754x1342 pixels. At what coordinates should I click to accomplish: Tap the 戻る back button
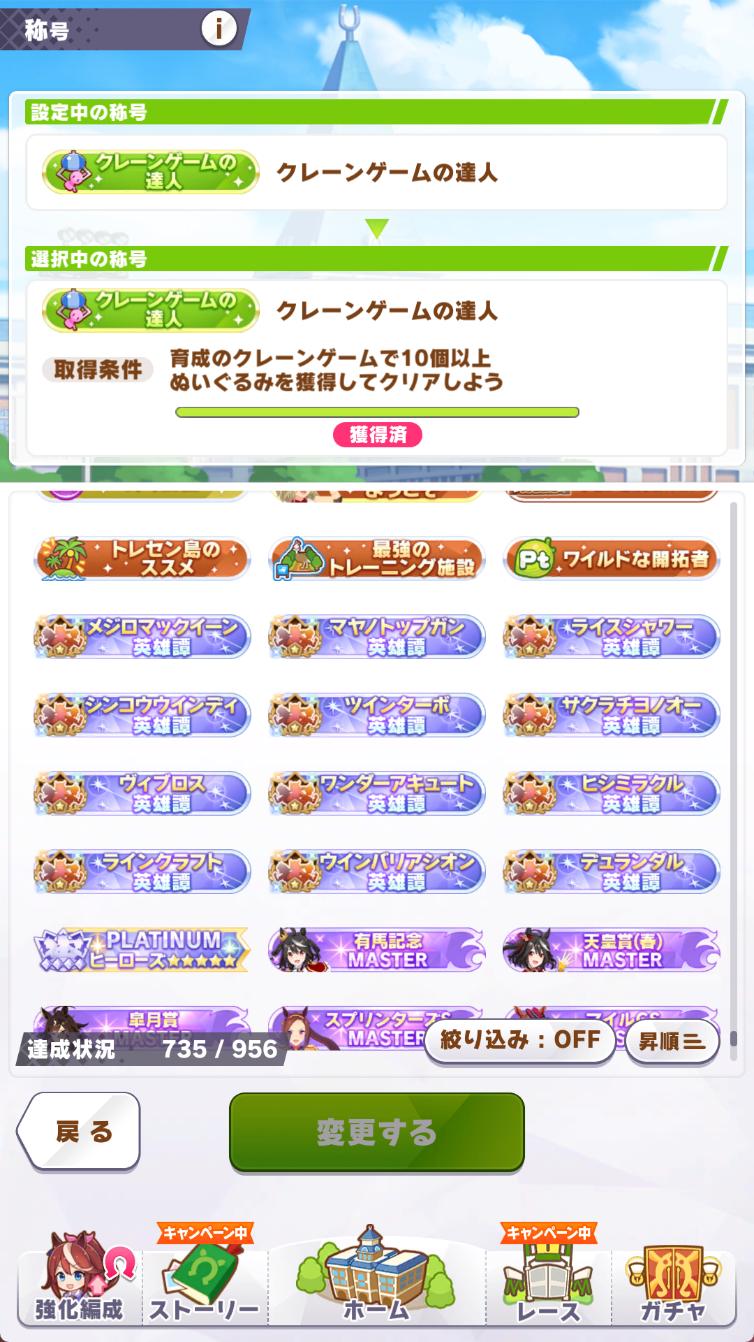point(81,1132)
